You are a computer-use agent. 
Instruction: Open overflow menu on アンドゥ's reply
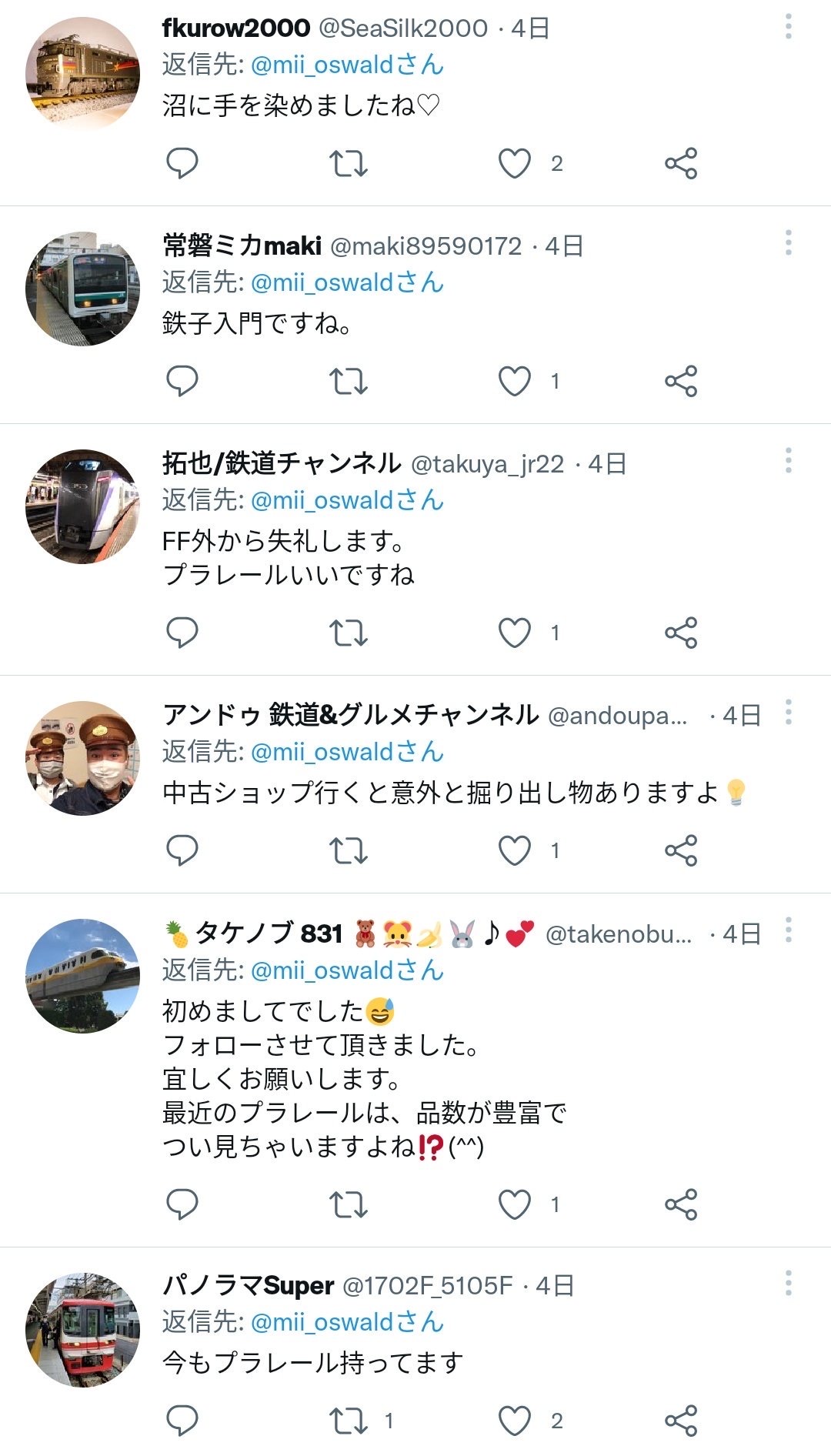(788, 712)
